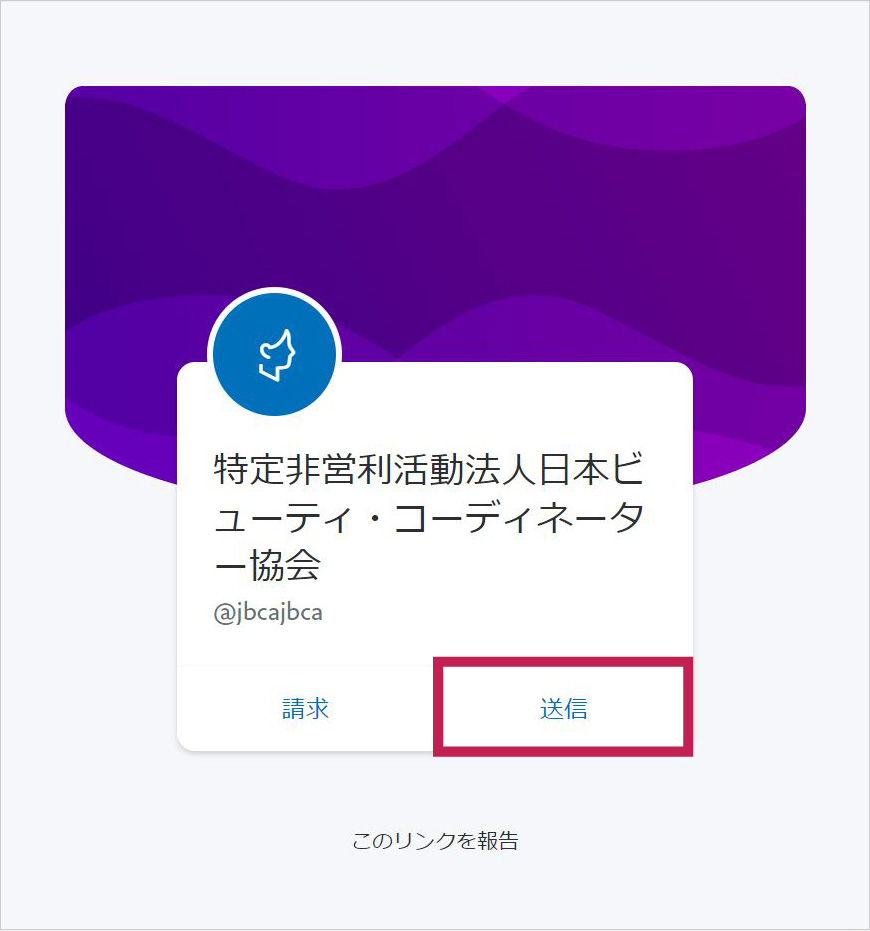
Task: Tap the 請求 (Request) button
Action: click(x=305, y=709)
